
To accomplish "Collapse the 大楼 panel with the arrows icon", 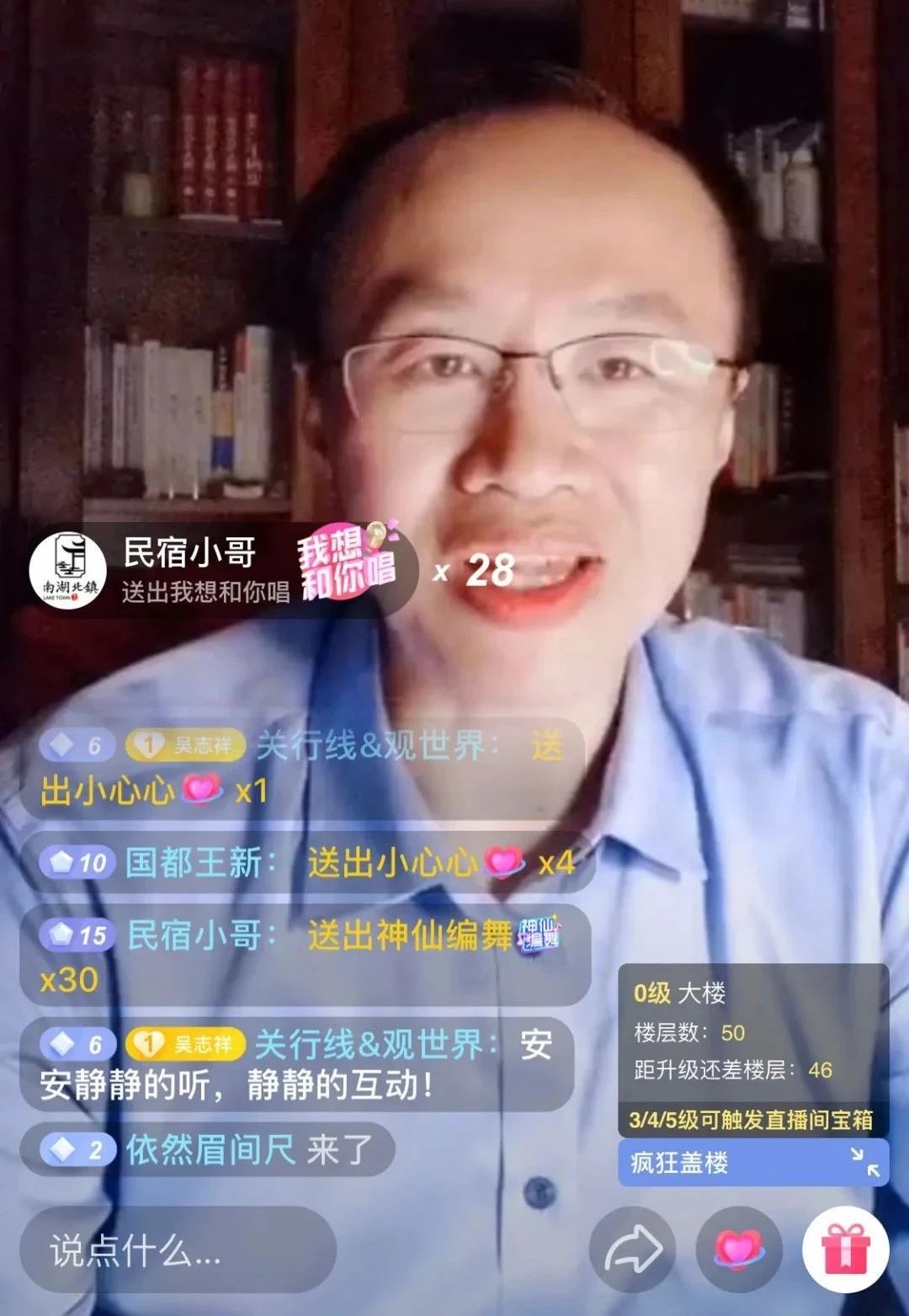I will [x=864, y=1163].
